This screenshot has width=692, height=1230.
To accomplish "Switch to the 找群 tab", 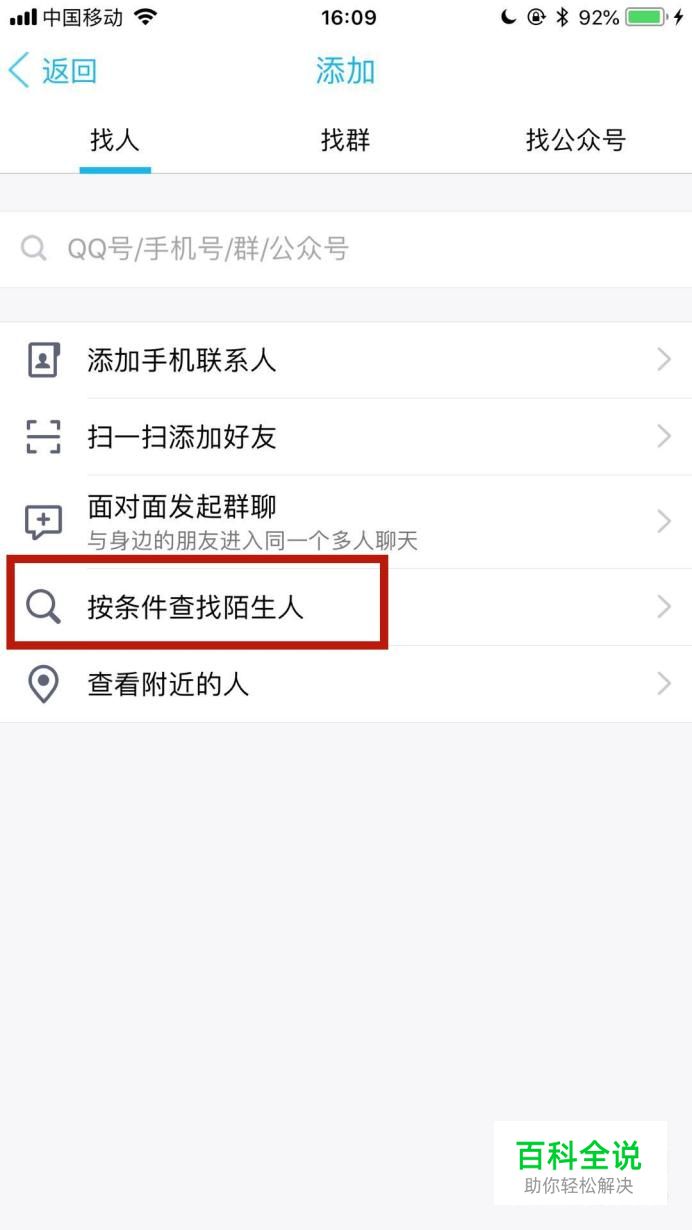I will coord(345,140).
